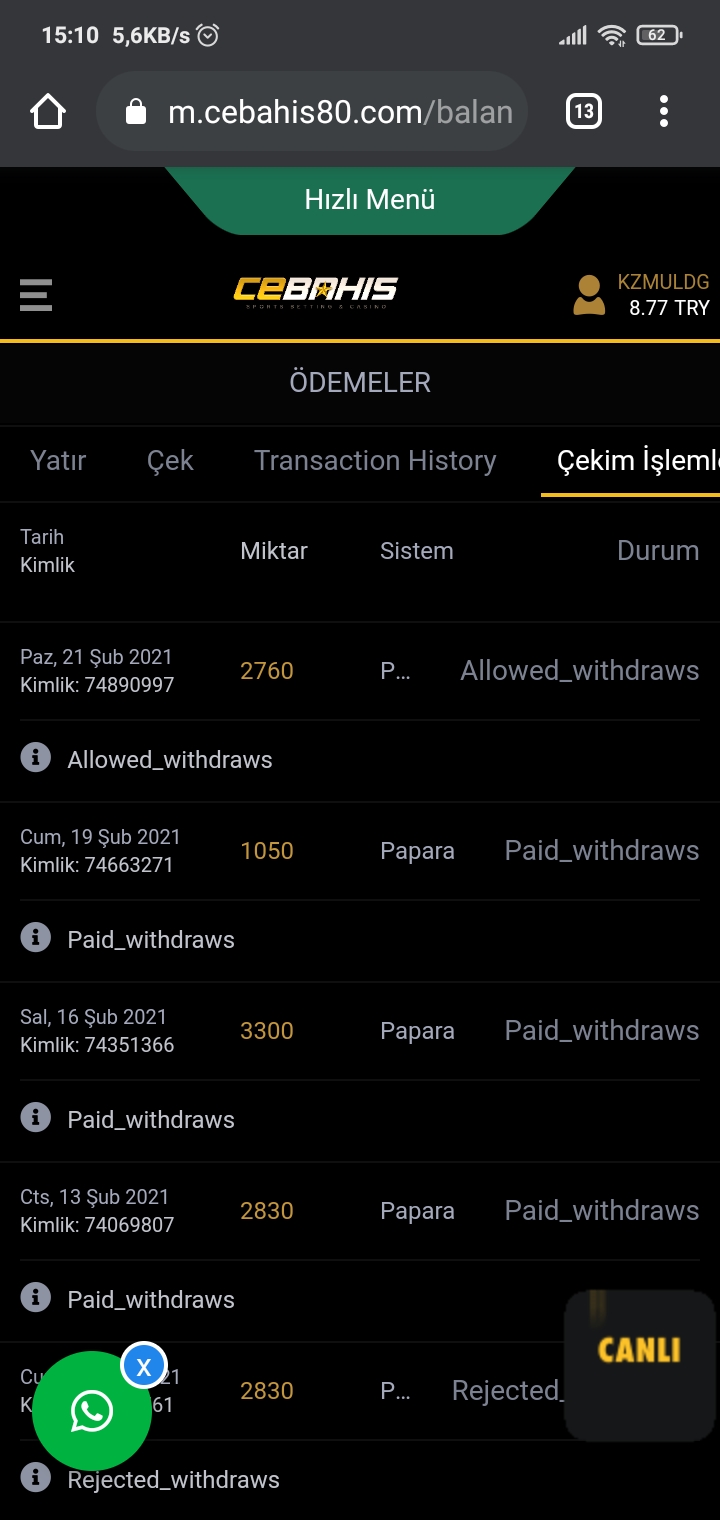Viewport: 720px width, 1520px height.
Task: Switch to the Çek tab
Action: click(170, 460)
